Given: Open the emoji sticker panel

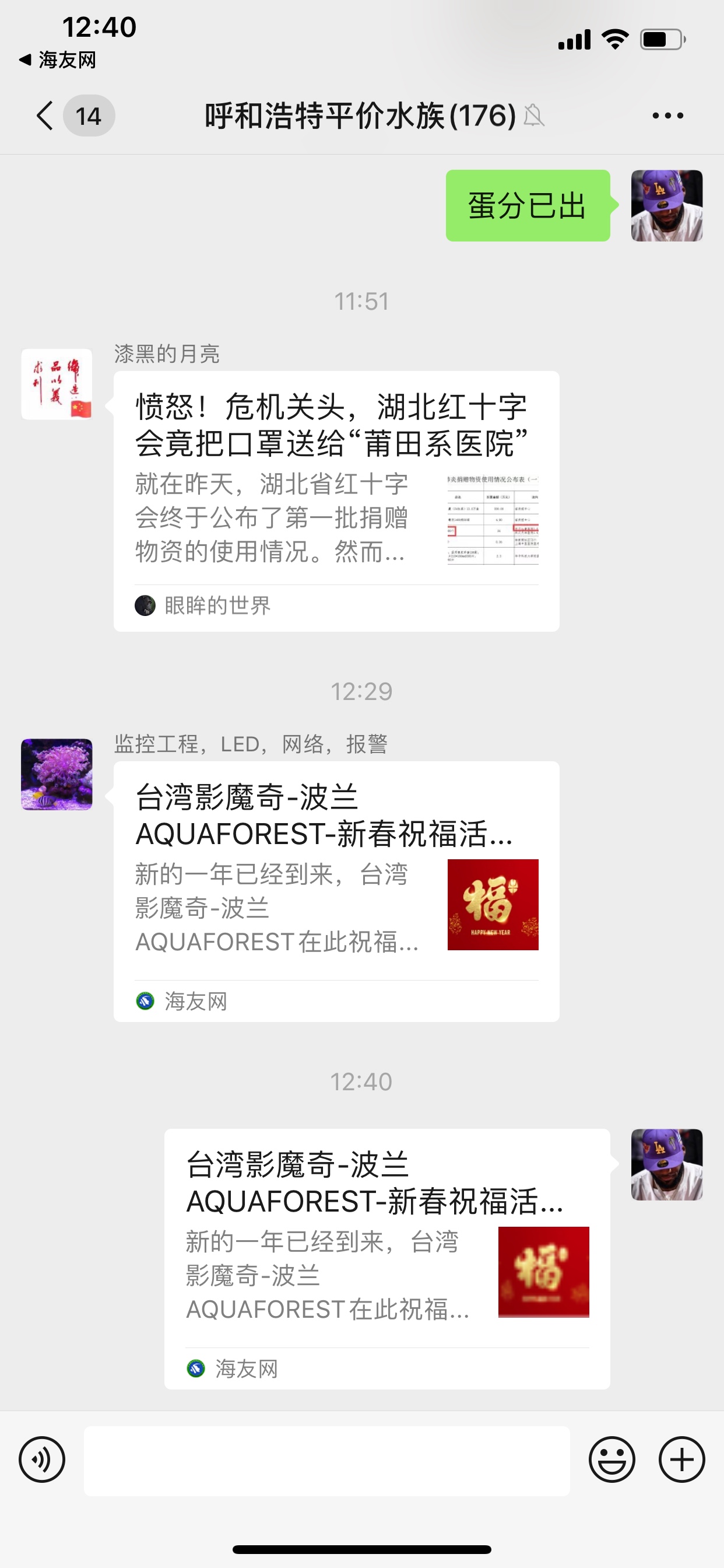Looking at the screenshot, I should [611, 1459].
